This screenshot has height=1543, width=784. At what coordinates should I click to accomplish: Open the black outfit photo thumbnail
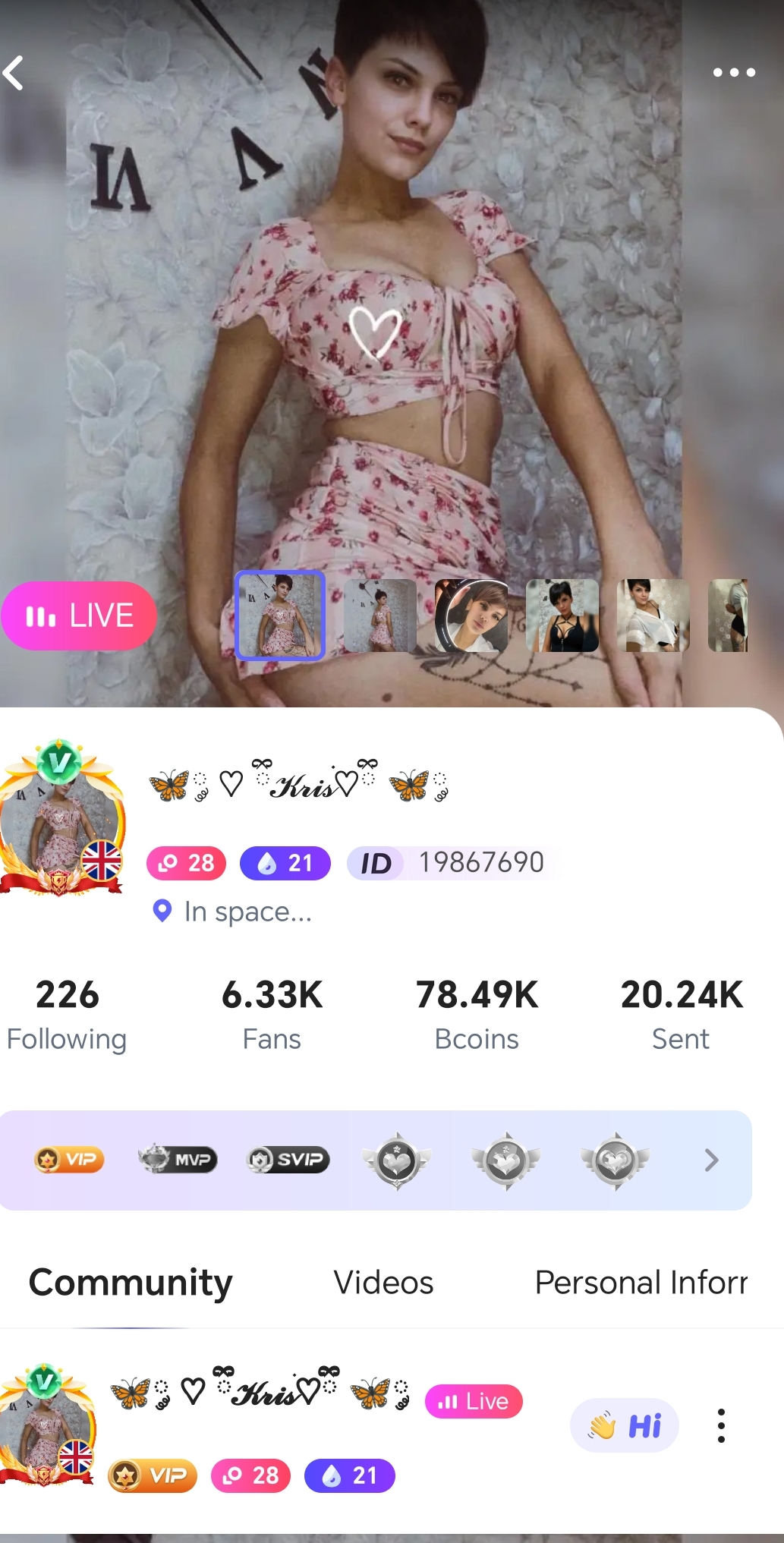pos(562,616)
